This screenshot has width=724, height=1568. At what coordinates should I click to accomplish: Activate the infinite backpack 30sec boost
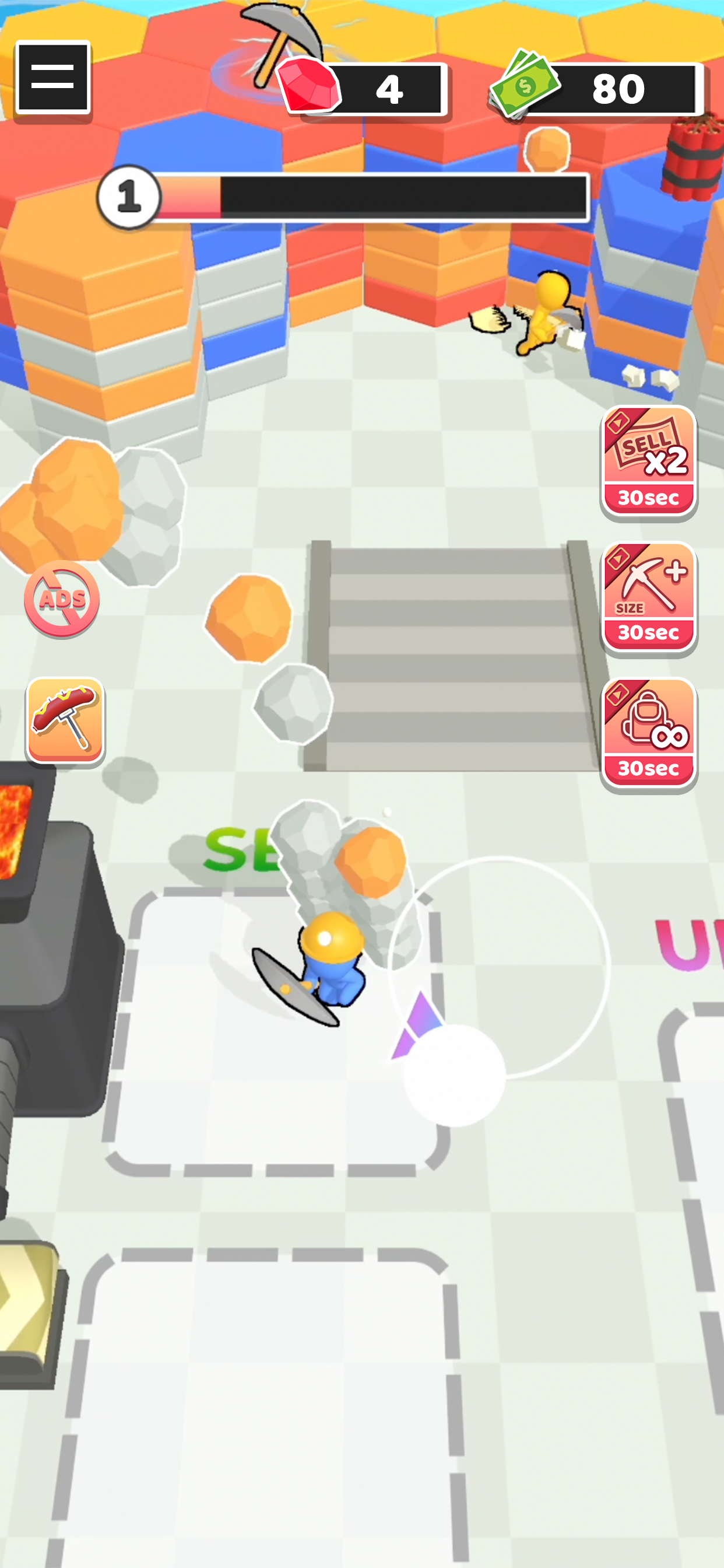(x=648, y=733)
